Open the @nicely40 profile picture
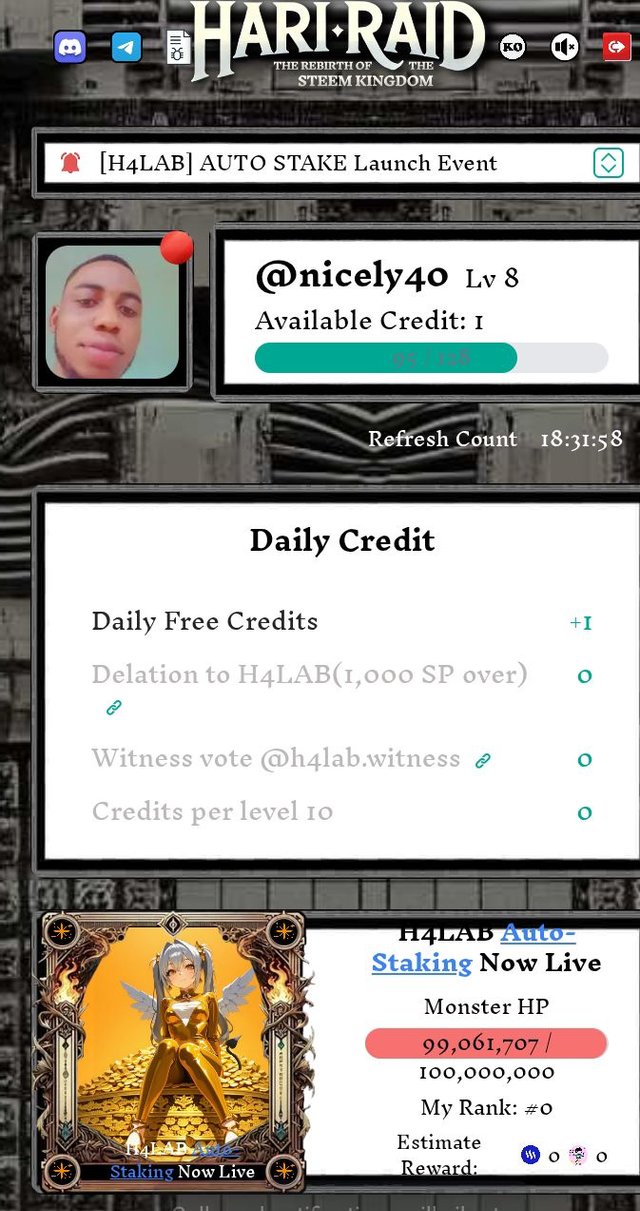 112,312
